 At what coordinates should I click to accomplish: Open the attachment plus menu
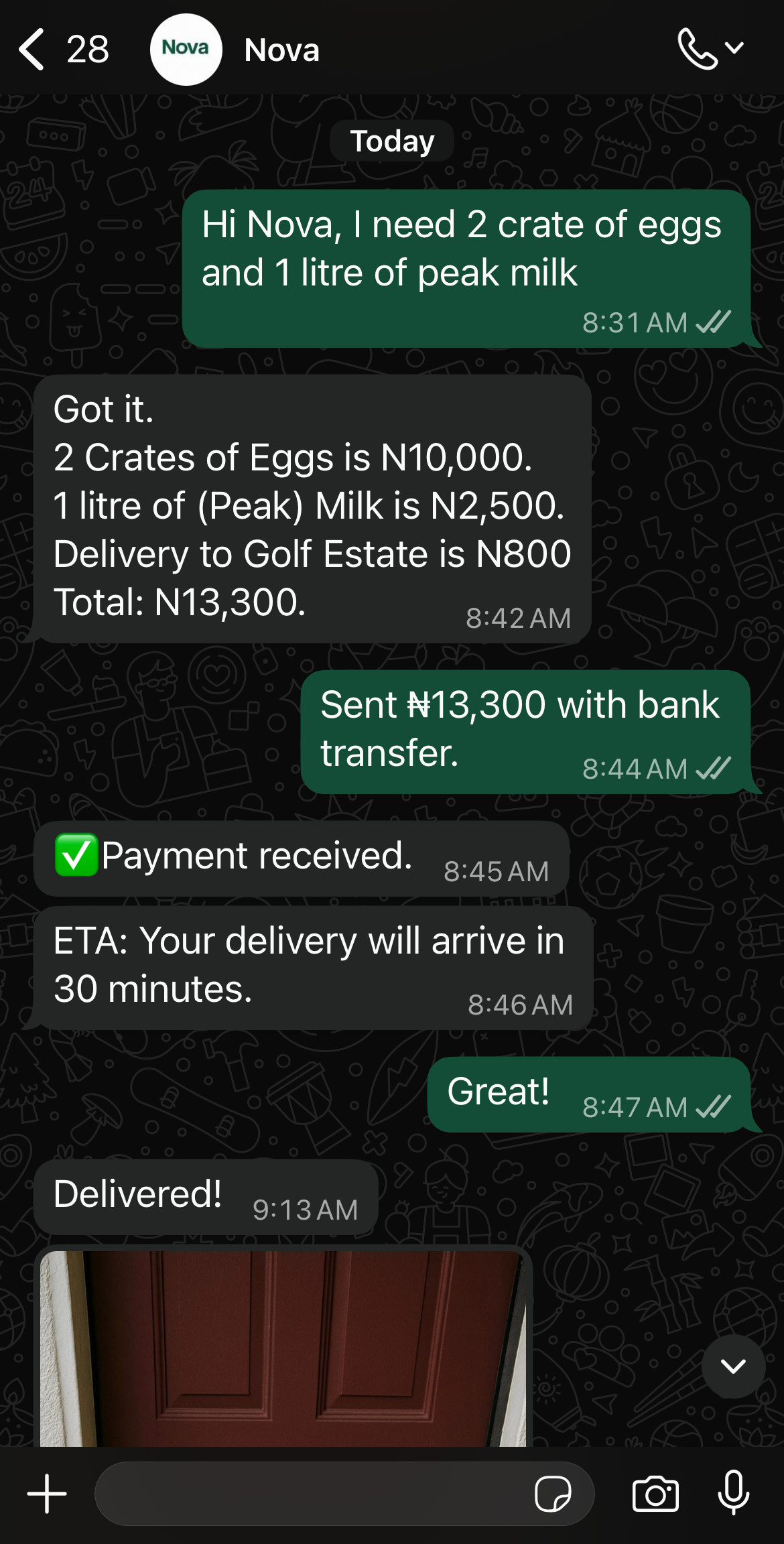point(47,1494)
